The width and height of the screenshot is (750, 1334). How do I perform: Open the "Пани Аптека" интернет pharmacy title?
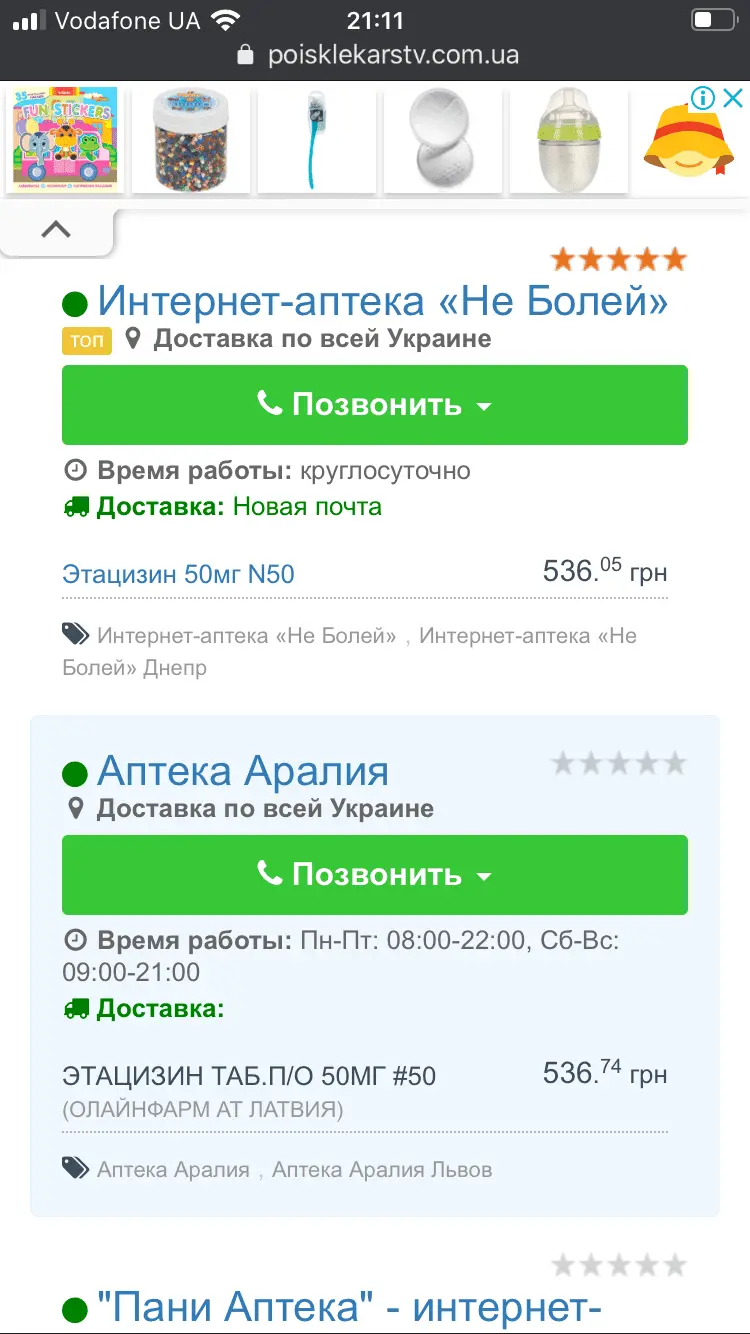349,1307
